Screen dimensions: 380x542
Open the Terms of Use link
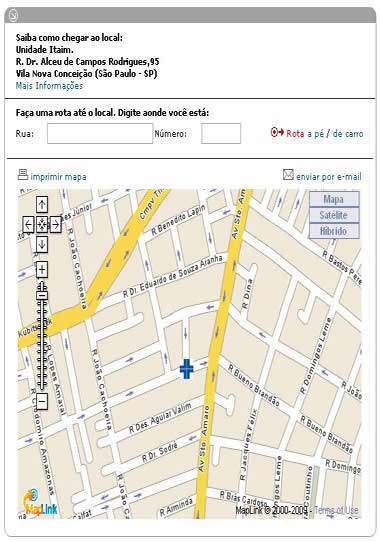(x=336, y=510)
